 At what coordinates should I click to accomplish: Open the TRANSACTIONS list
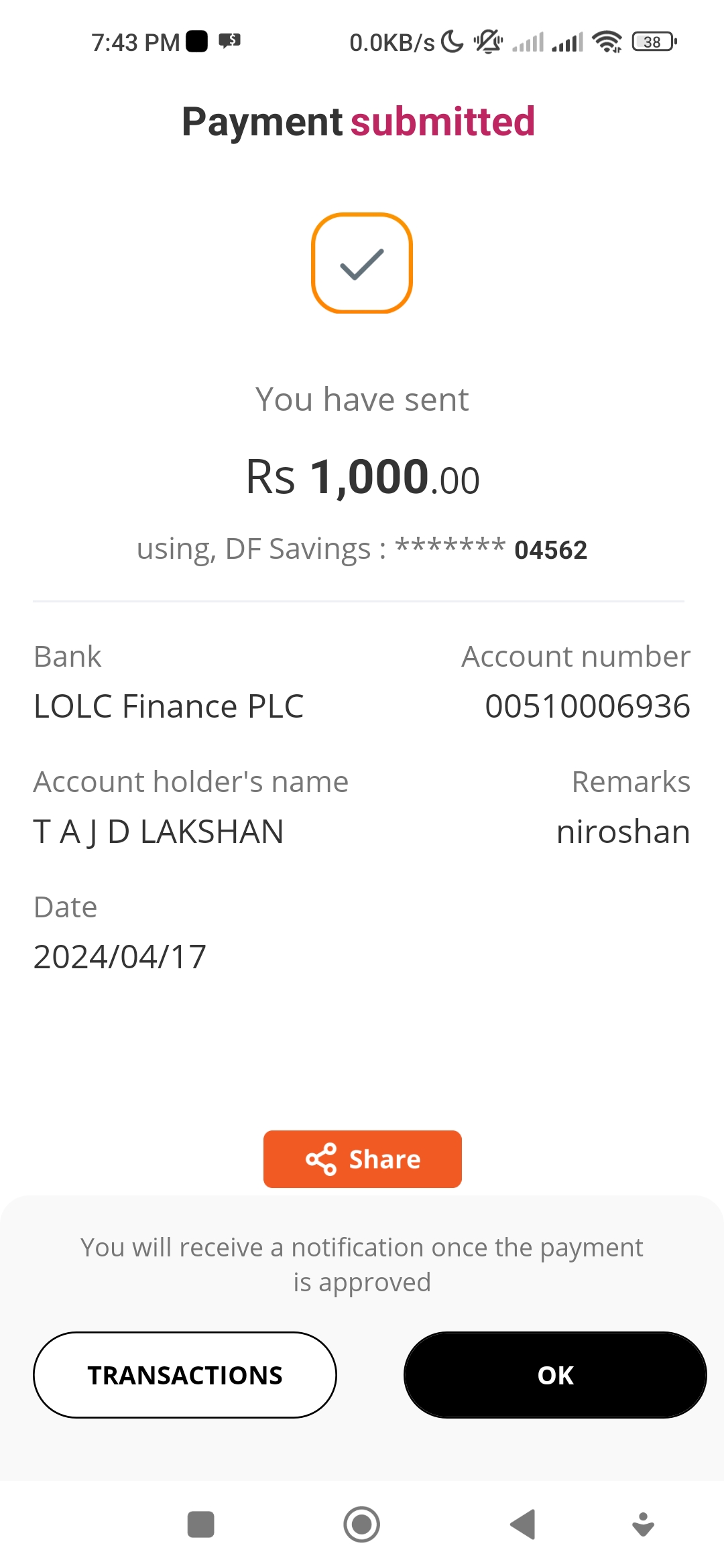[x=185, y=1374]
